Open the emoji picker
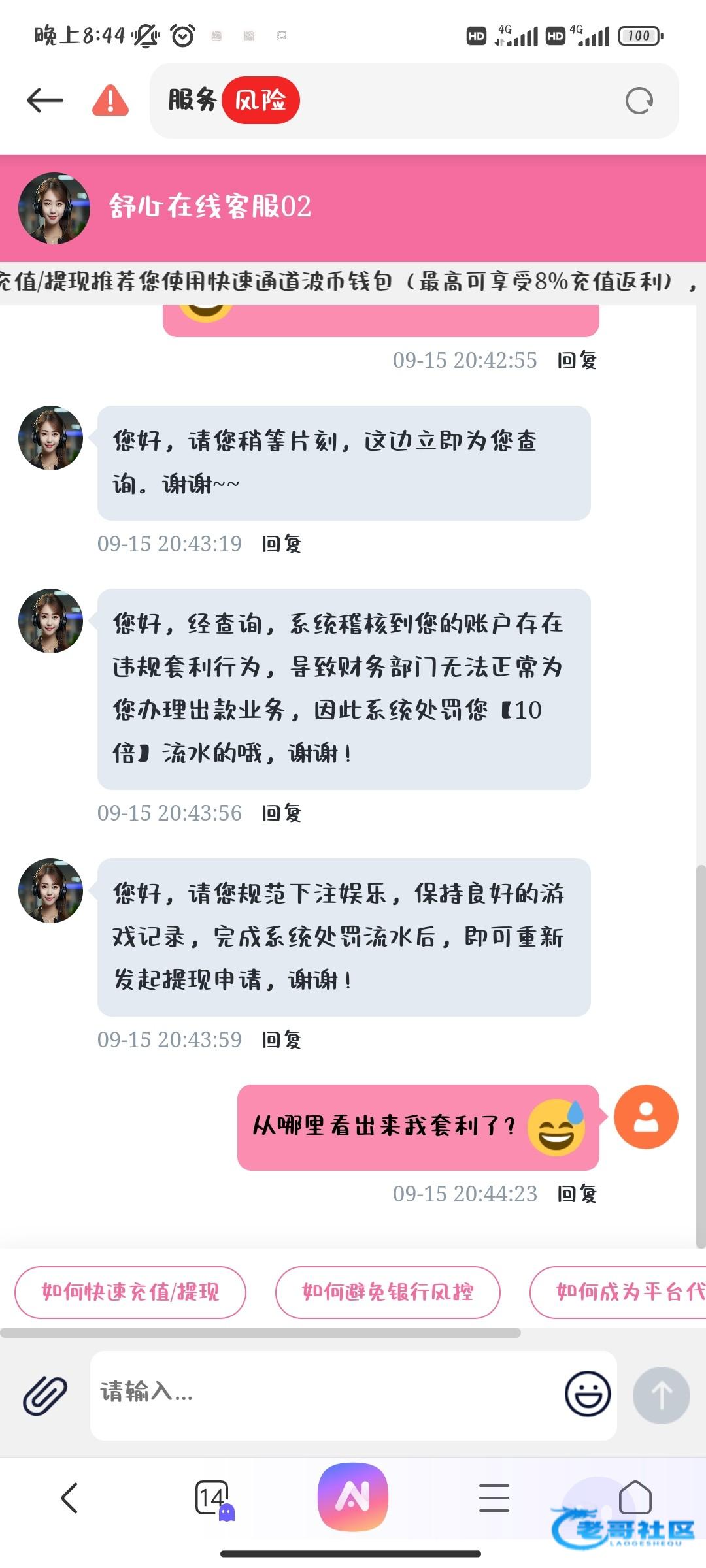Image resolution: width=706 pixels, height=1568 pixels. 588,1393
